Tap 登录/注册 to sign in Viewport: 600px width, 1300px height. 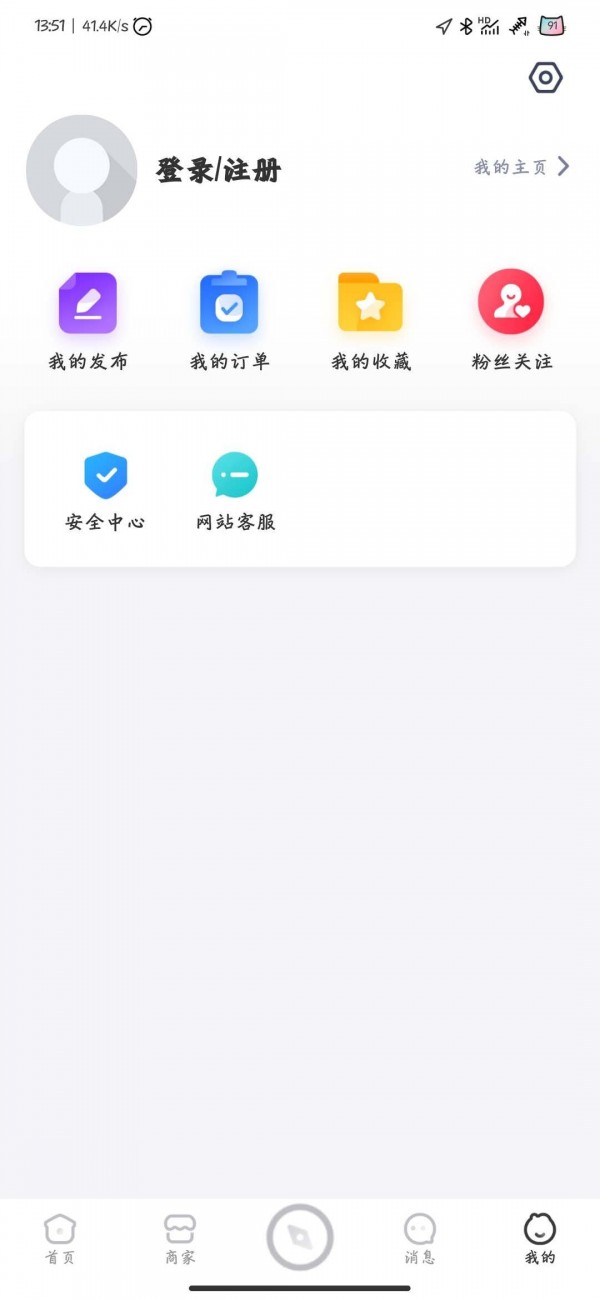[x=218, y=170]
